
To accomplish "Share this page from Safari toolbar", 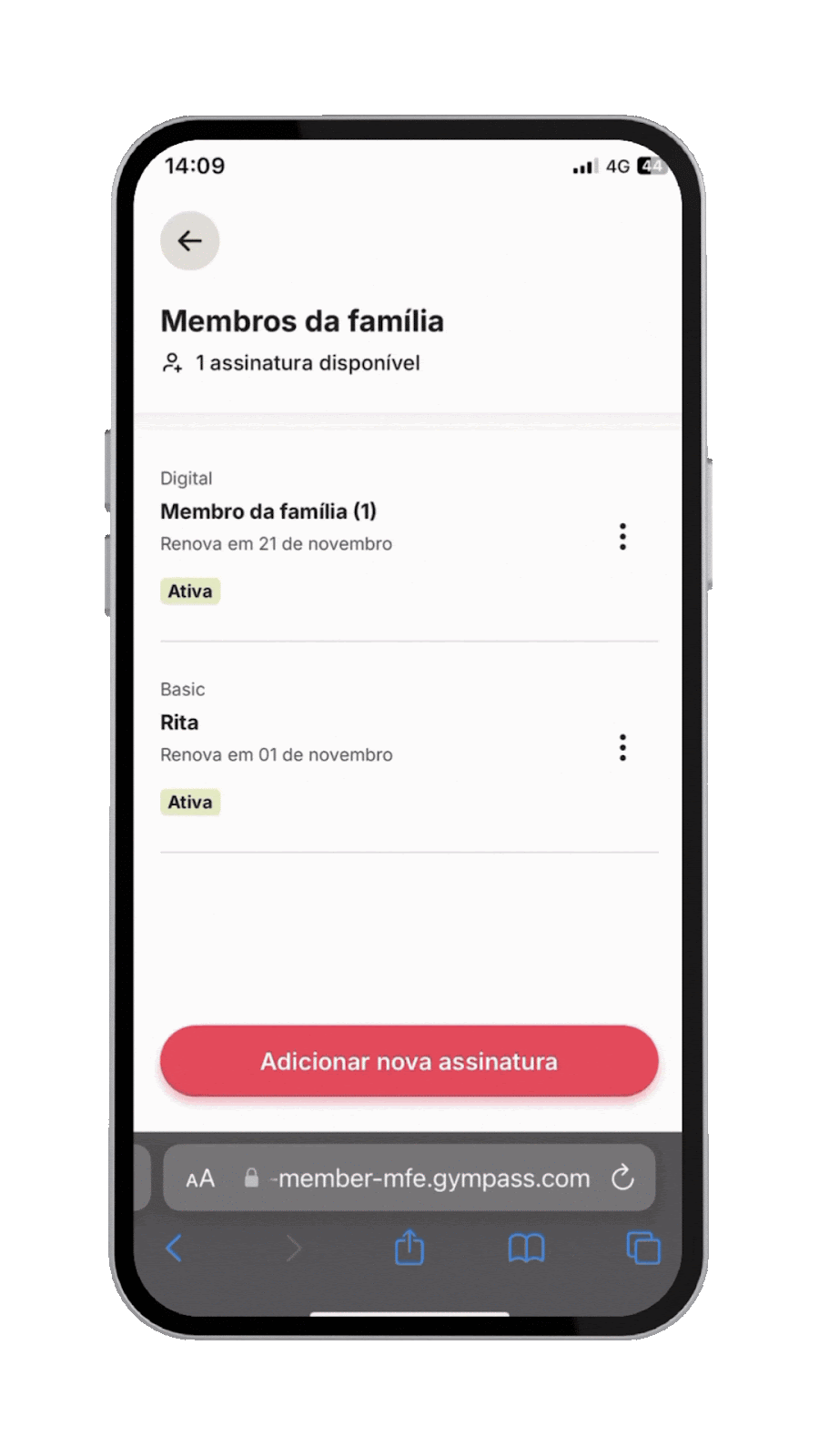I will tap(409, 1248).
